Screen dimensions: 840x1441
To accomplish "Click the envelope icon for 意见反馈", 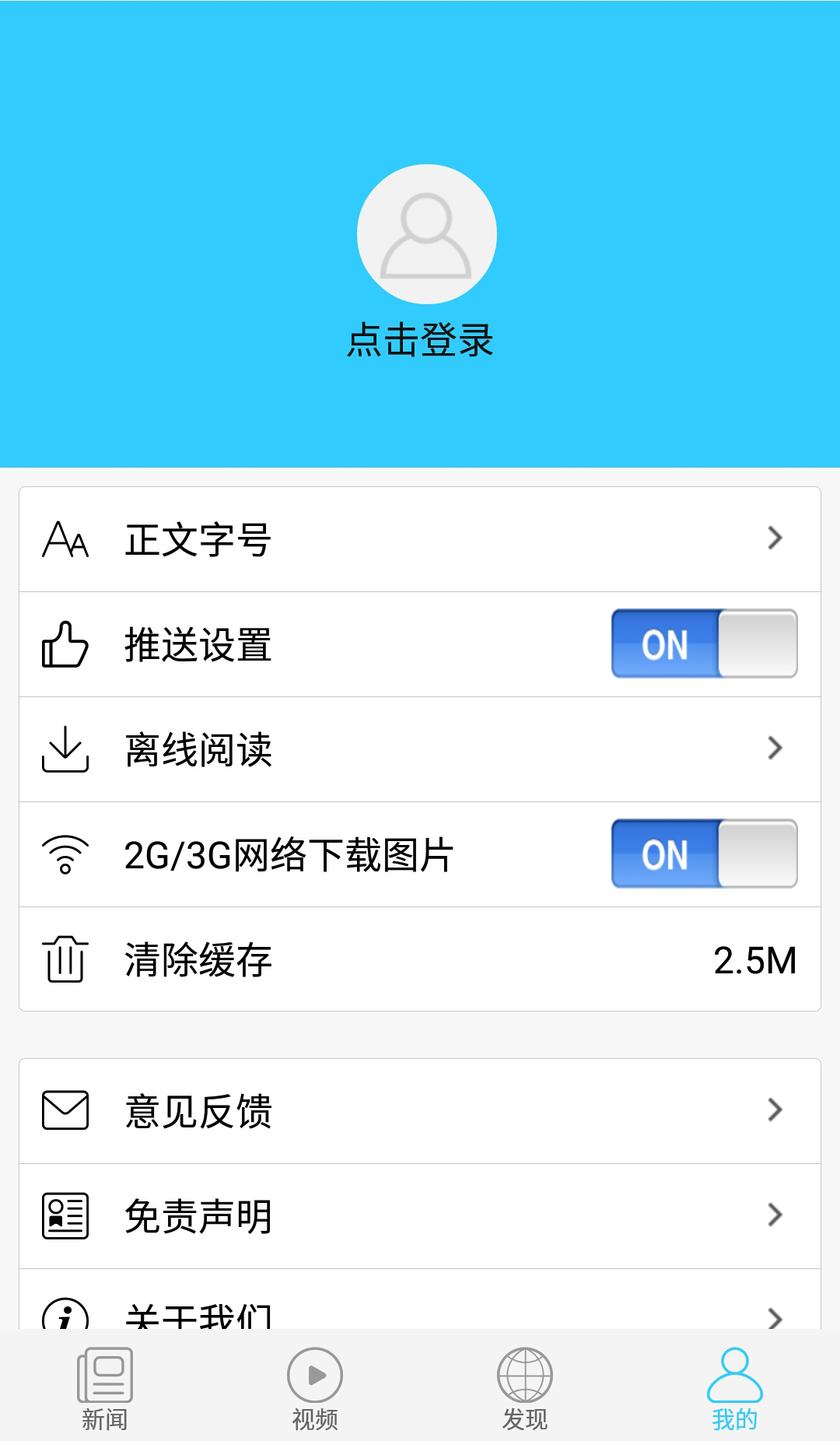I will click(x=65, y=1110).
